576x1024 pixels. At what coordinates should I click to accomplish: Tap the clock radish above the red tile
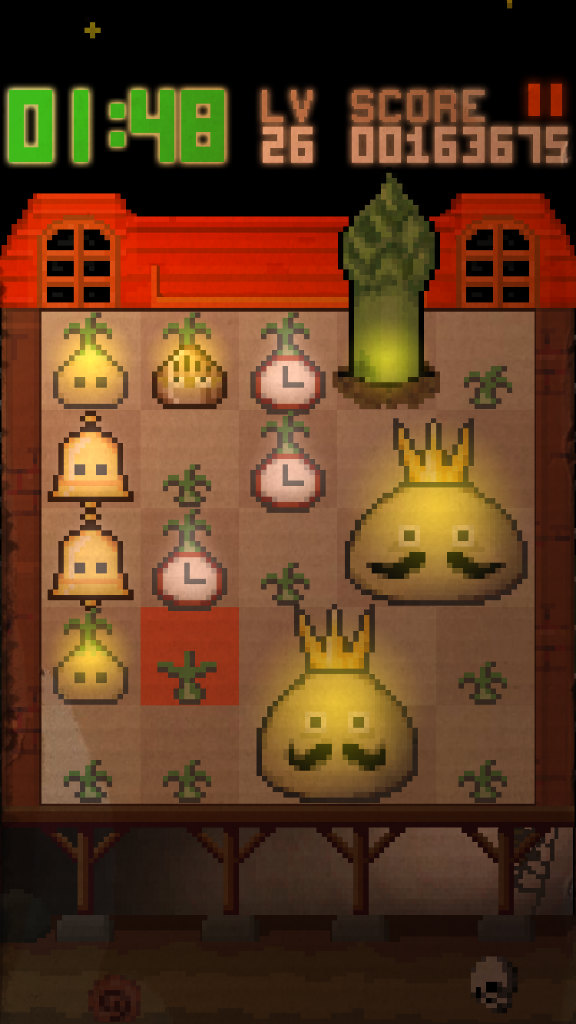click(189, 560)
